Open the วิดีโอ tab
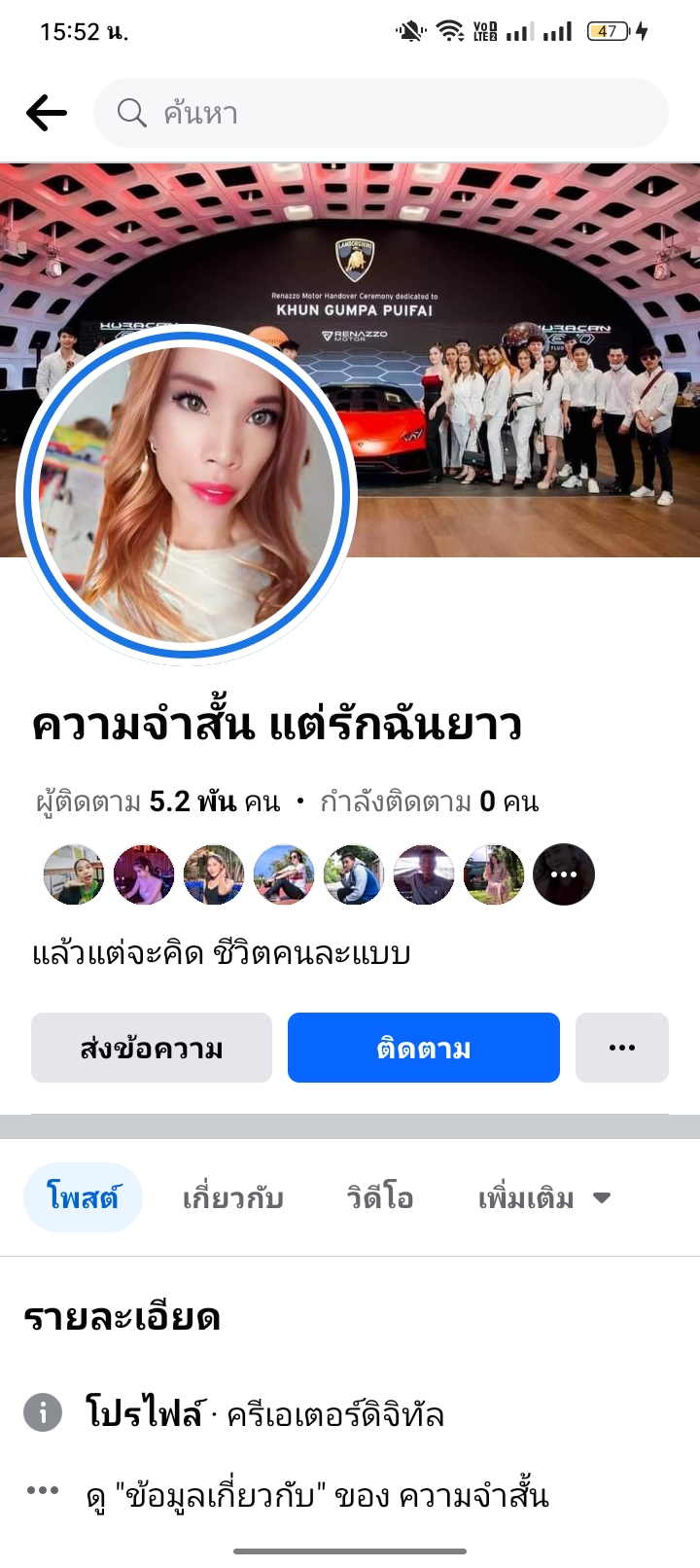700x1568 pixels. 380,1197
